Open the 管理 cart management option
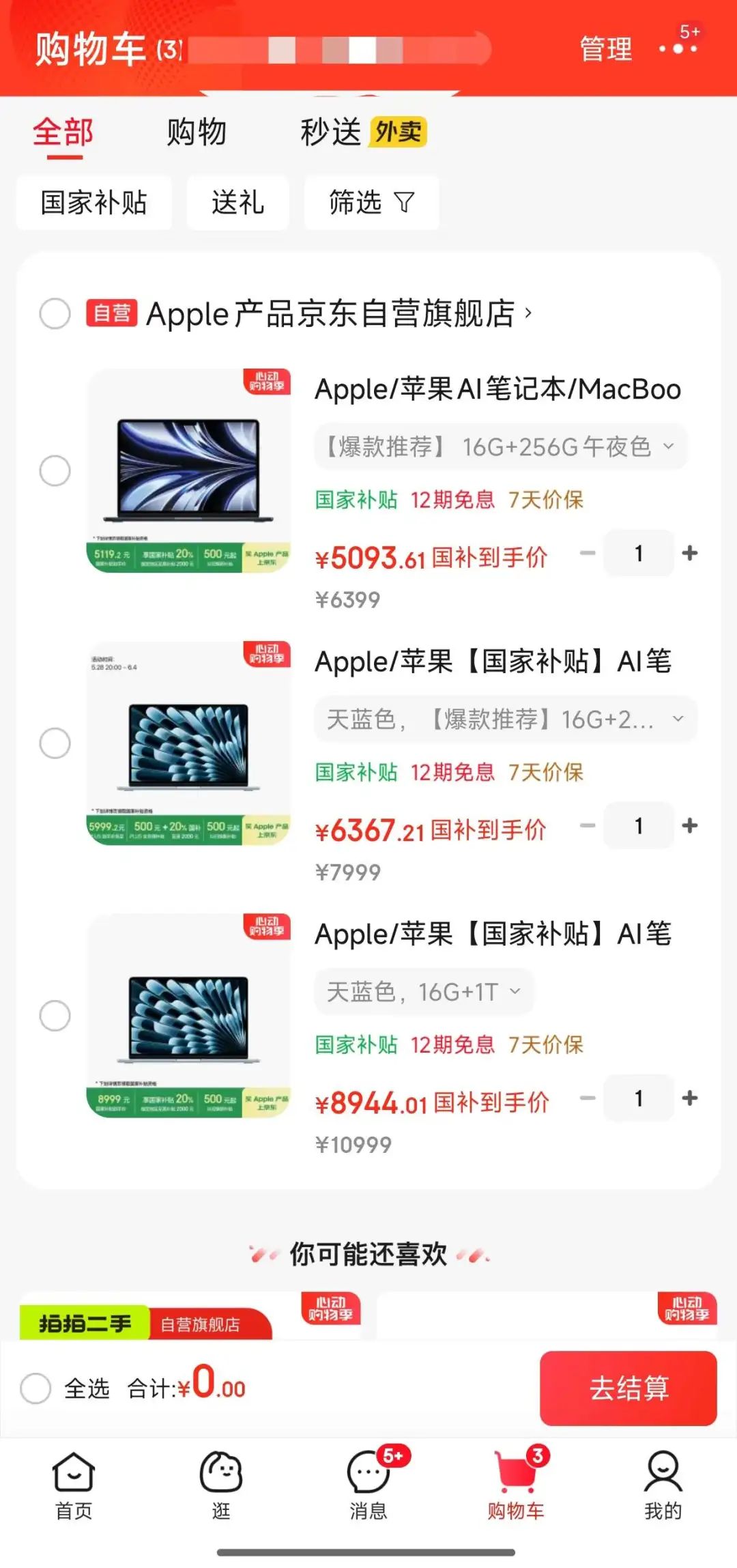 [x=605, y=49]
